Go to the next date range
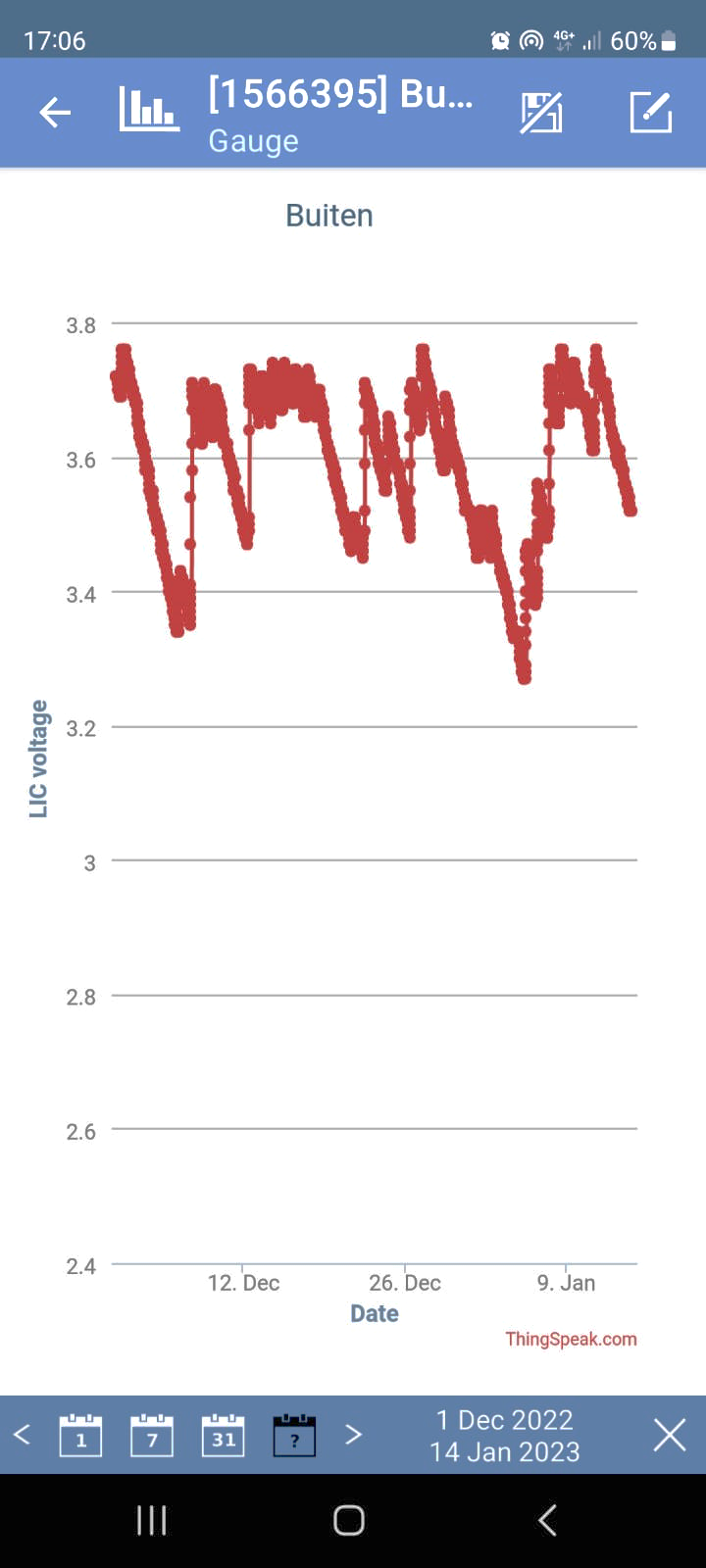The height and width of the screenshot is (1568, 706). click(x=354, y=1436)
